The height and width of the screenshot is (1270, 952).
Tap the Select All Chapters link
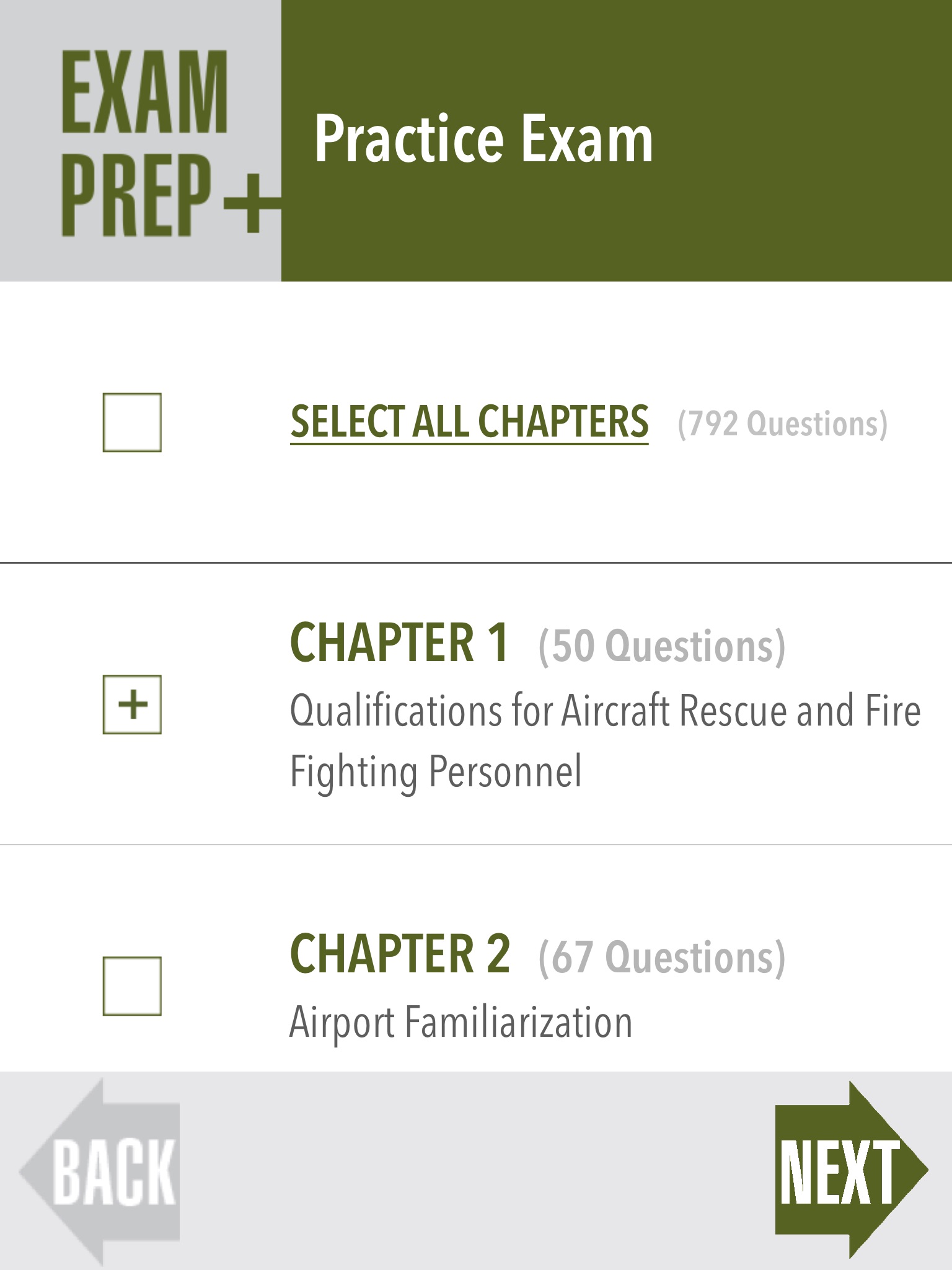click(x=469, y=422)
